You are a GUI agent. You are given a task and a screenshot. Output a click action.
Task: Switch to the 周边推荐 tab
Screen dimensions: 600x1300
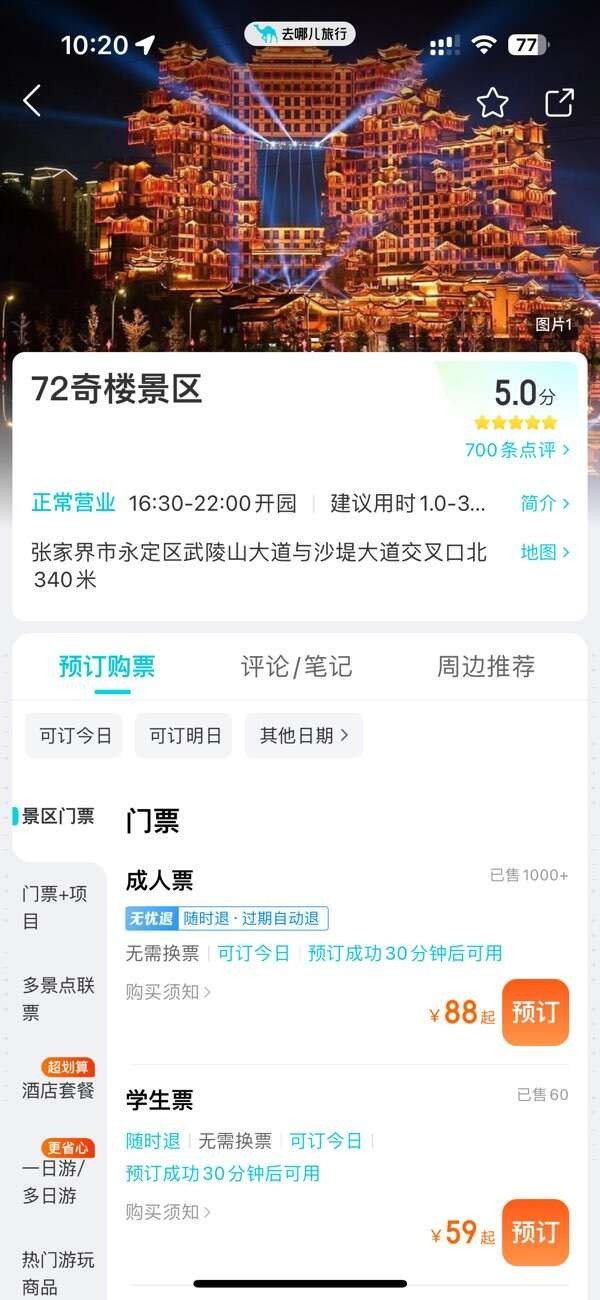(486, 667)
